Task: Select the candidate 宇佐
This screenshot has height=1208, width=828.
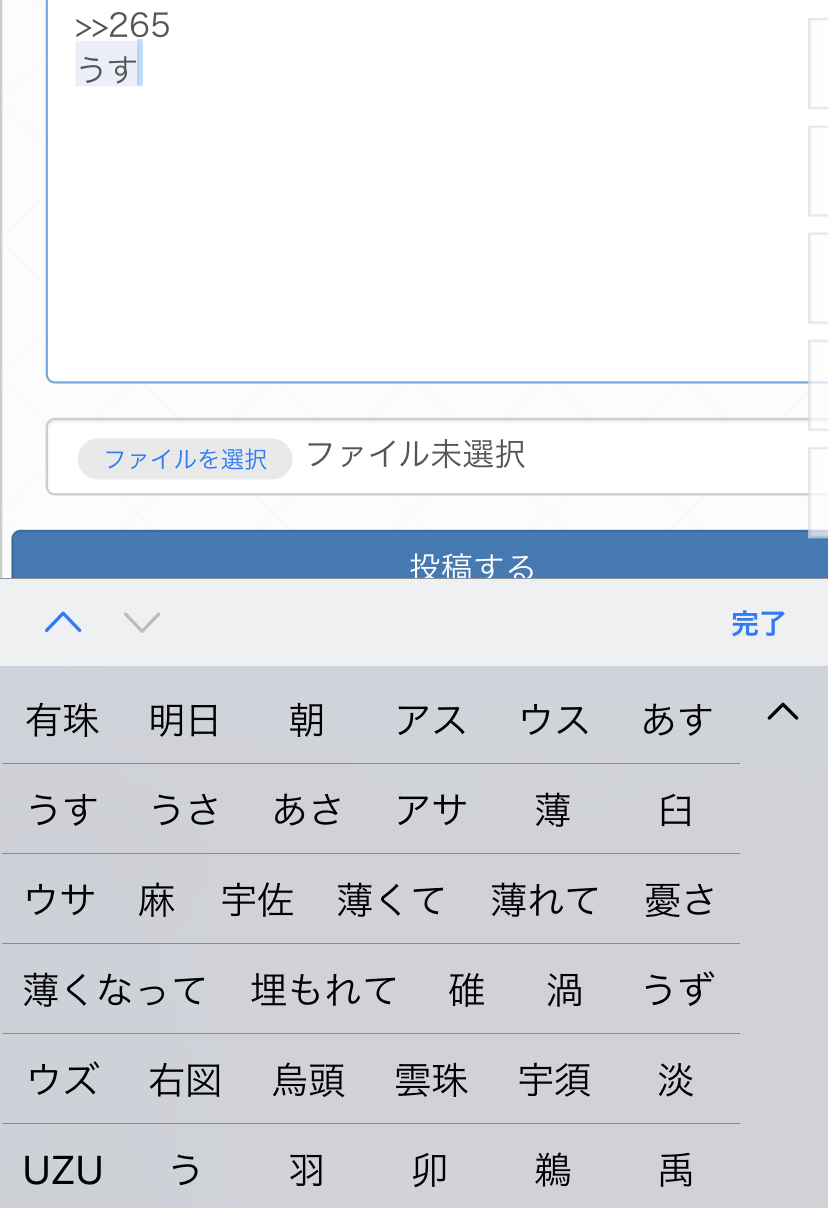Action: [257, 900]
